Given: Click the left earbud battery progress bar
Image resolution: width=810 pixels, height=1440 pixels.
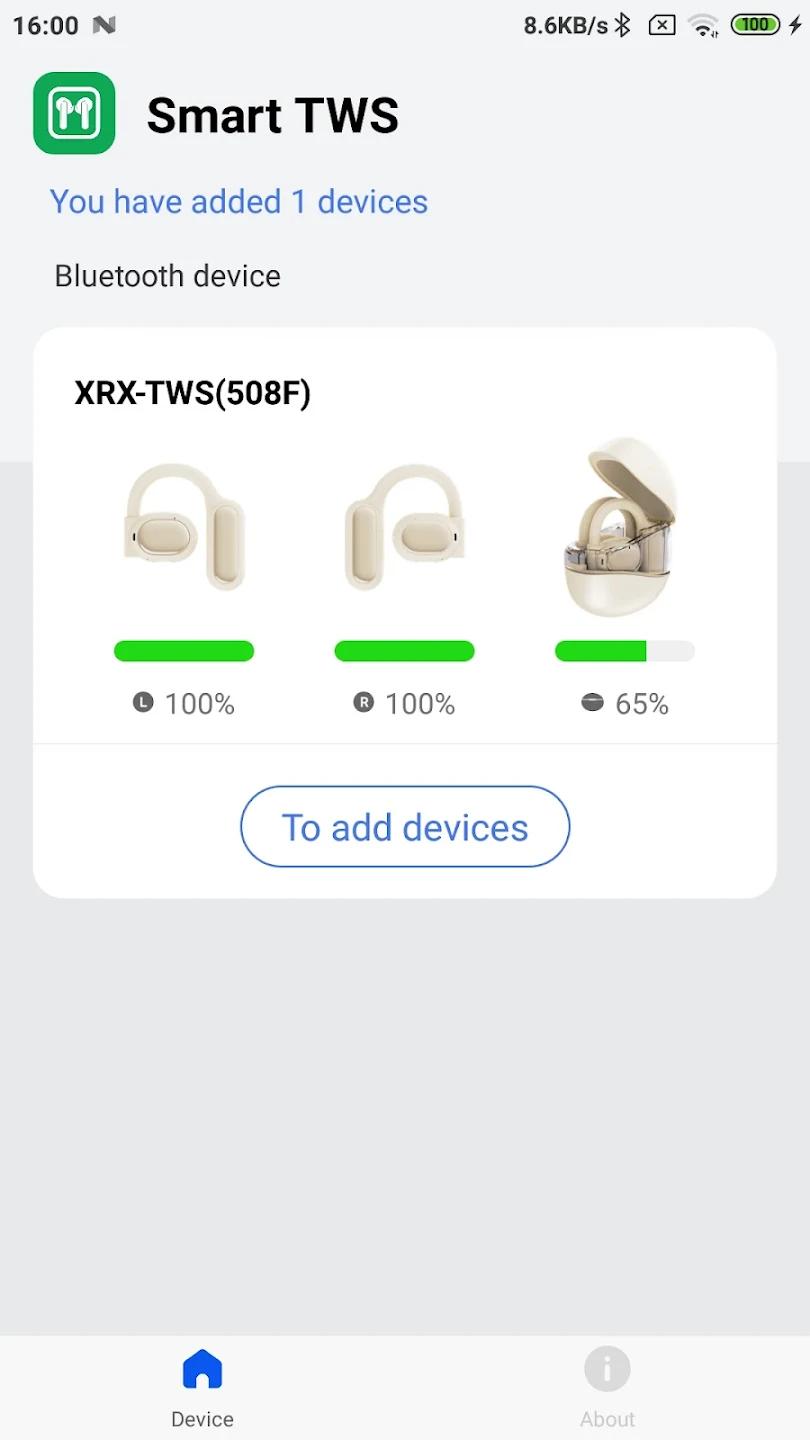Looking at the screenshot, I should [184, 651].
